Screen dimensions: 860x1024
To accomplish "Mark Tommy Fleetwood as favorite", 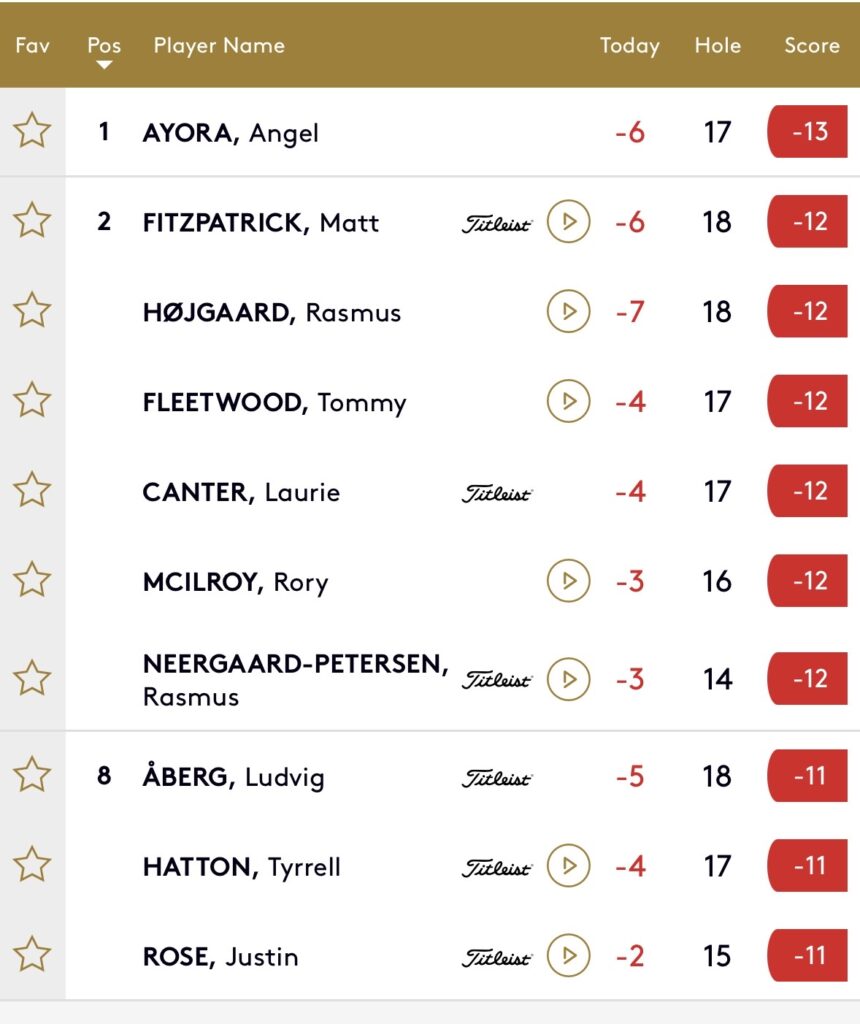I will tap(32, 401).
